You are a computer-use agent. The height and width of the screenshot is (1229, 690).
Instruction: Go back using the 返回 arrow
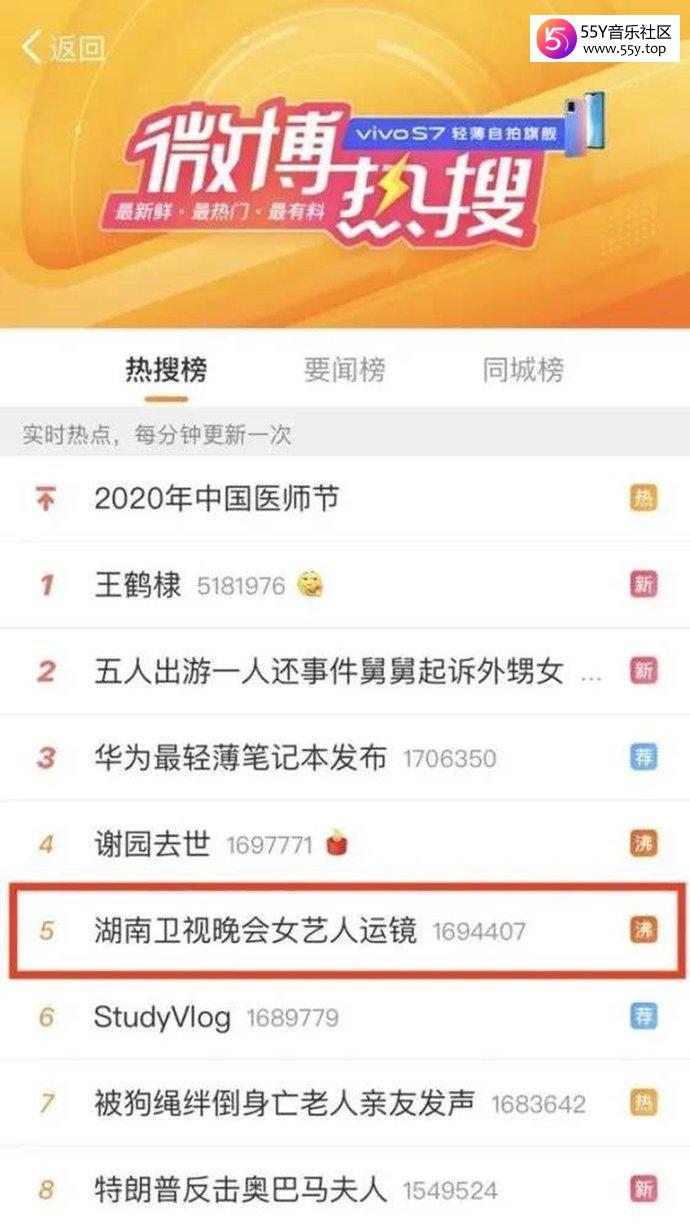[62, 47]
